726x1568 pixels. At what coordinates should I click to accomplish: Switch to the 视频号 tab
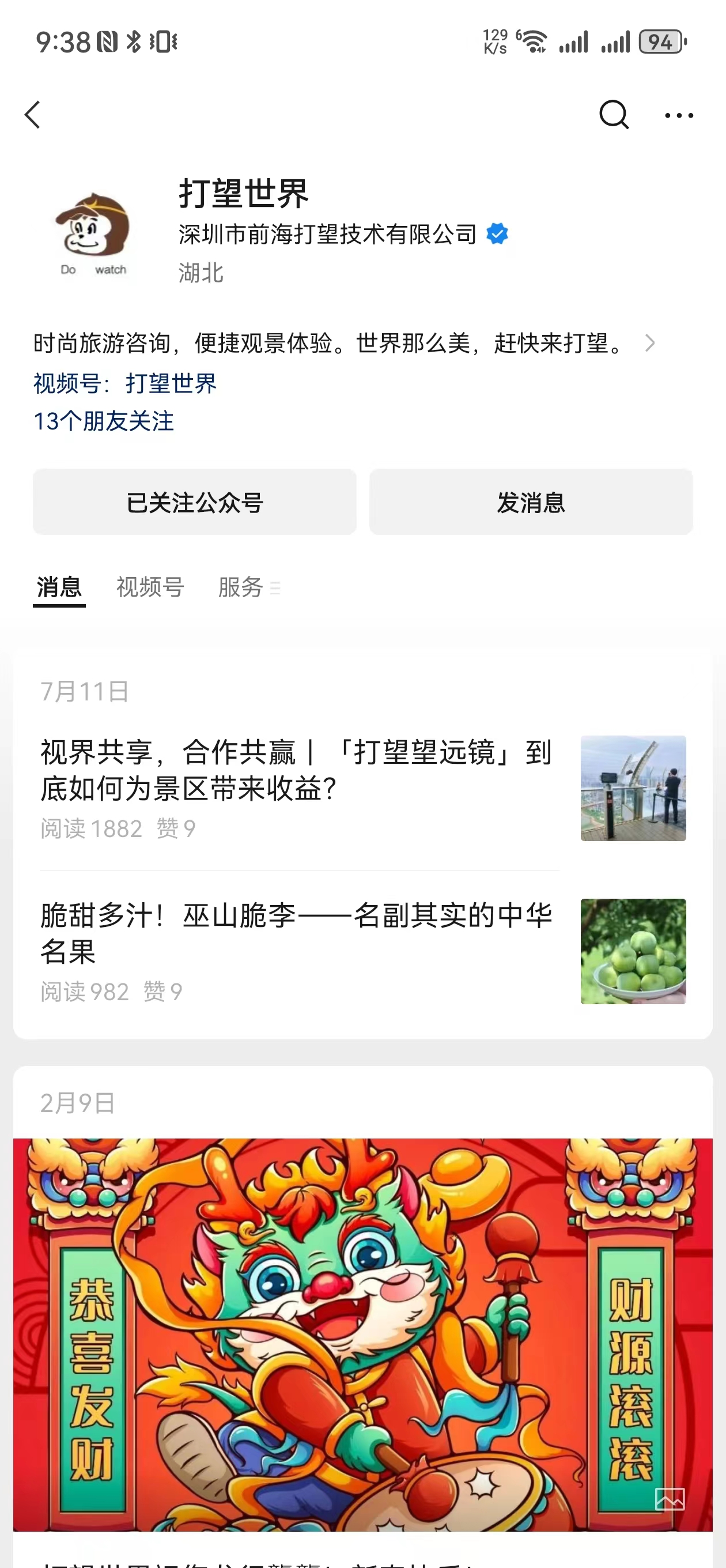[x=150, y=587]
